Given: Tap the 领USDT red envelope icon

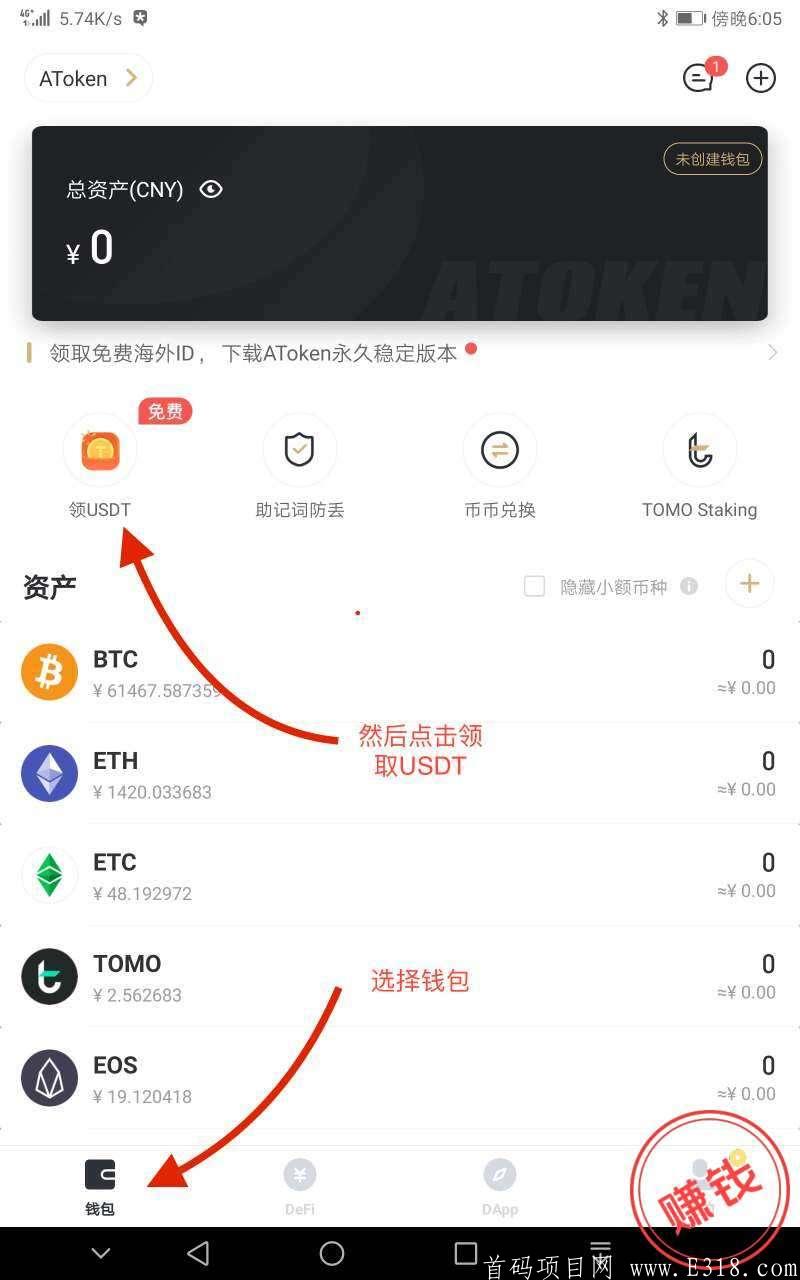Looking at the screenshot, I should [x=100, y=449].
